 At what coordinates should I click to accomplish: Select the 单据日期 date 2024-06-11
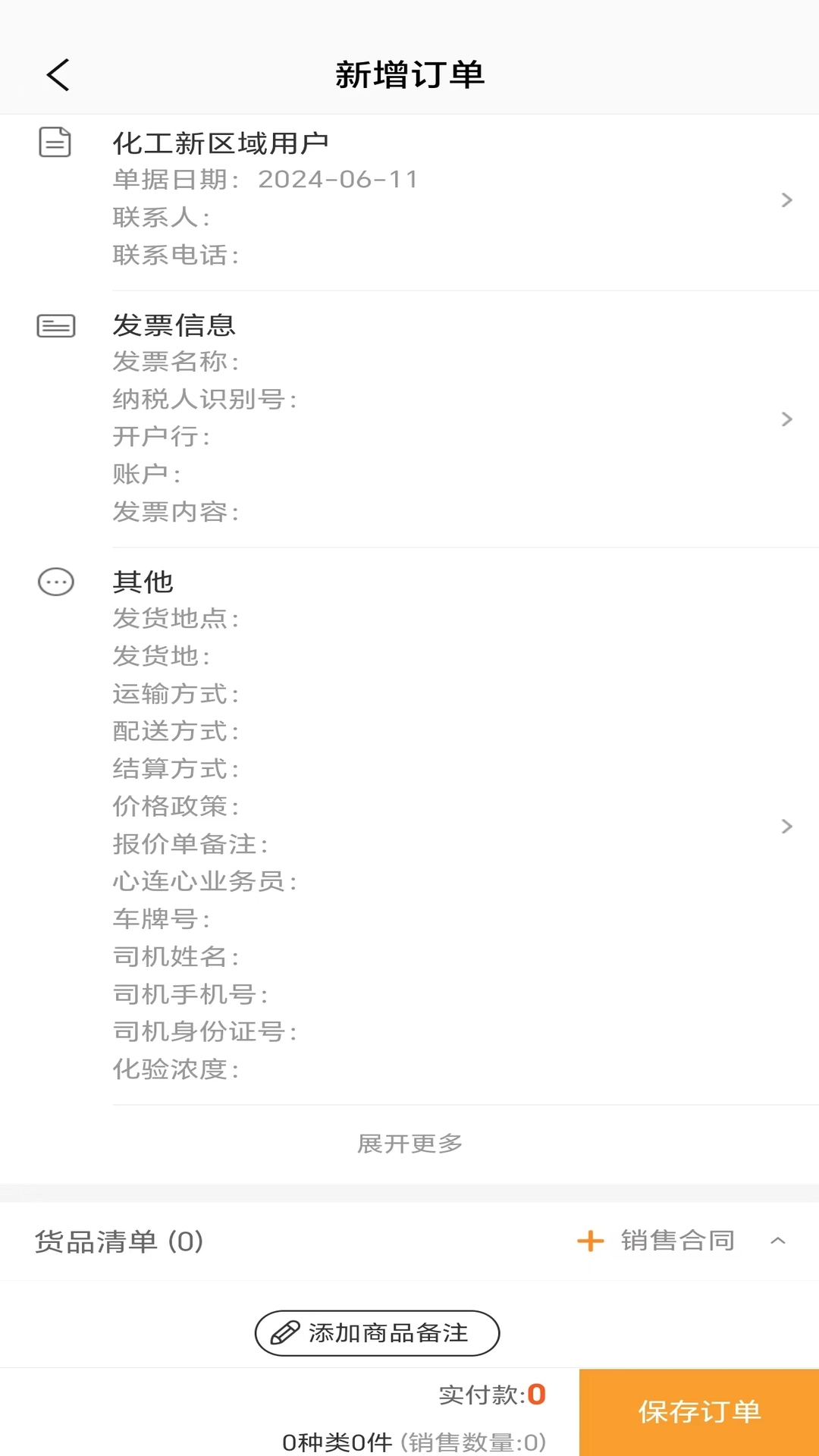(x=338, y=179)
